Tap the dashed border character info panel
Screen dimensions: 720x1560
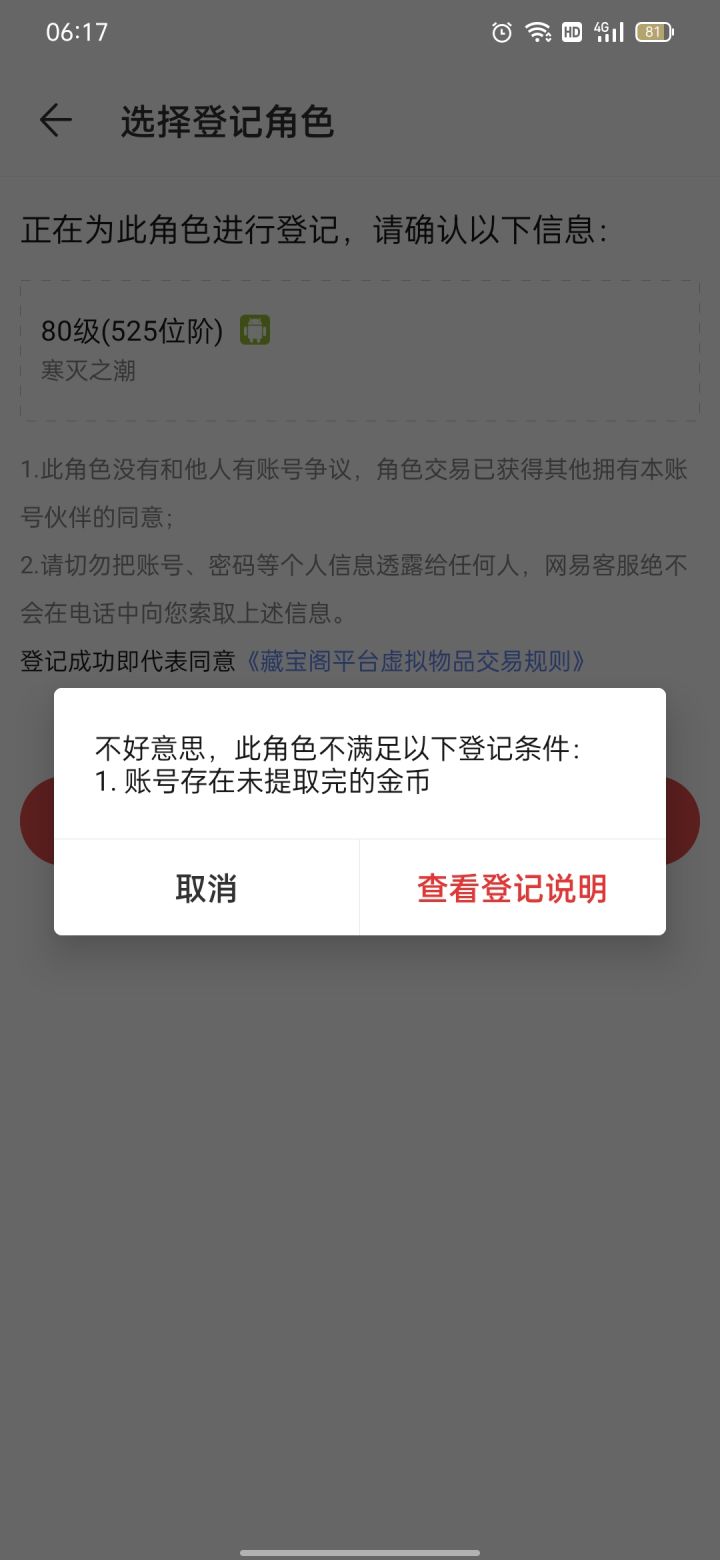[360, 348]
